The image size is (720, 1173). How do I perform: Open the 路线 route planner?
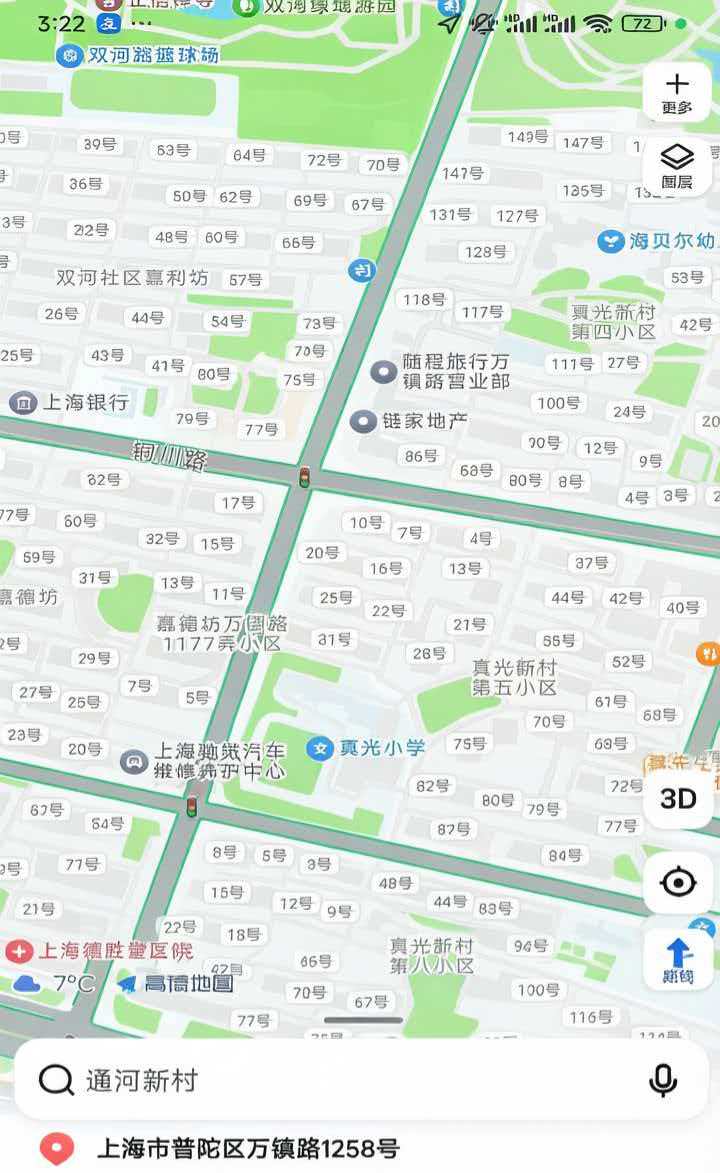tap(678, 959)
